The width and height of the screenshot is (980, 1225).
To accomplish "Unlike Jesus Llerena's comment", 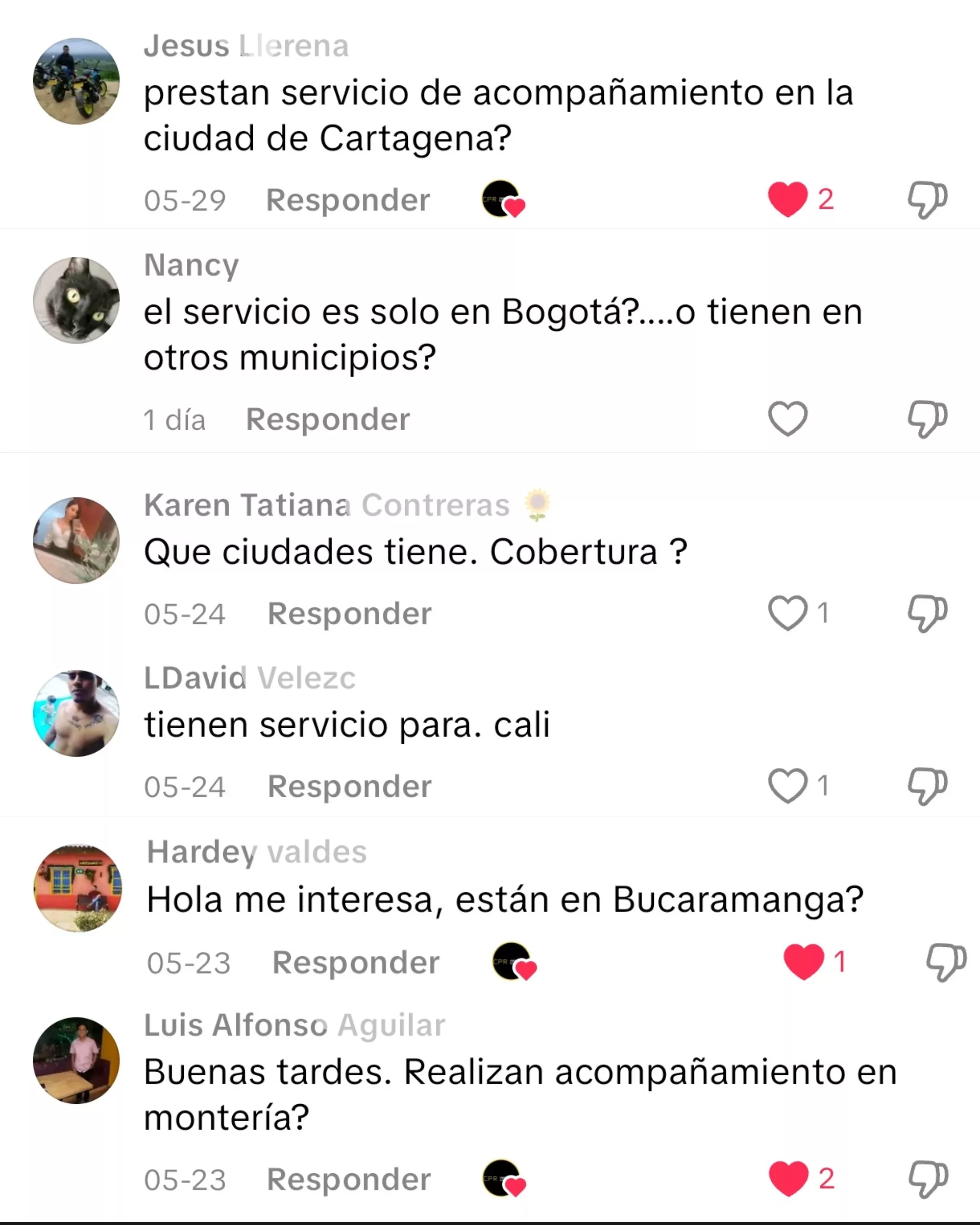I will coord(788,199).
